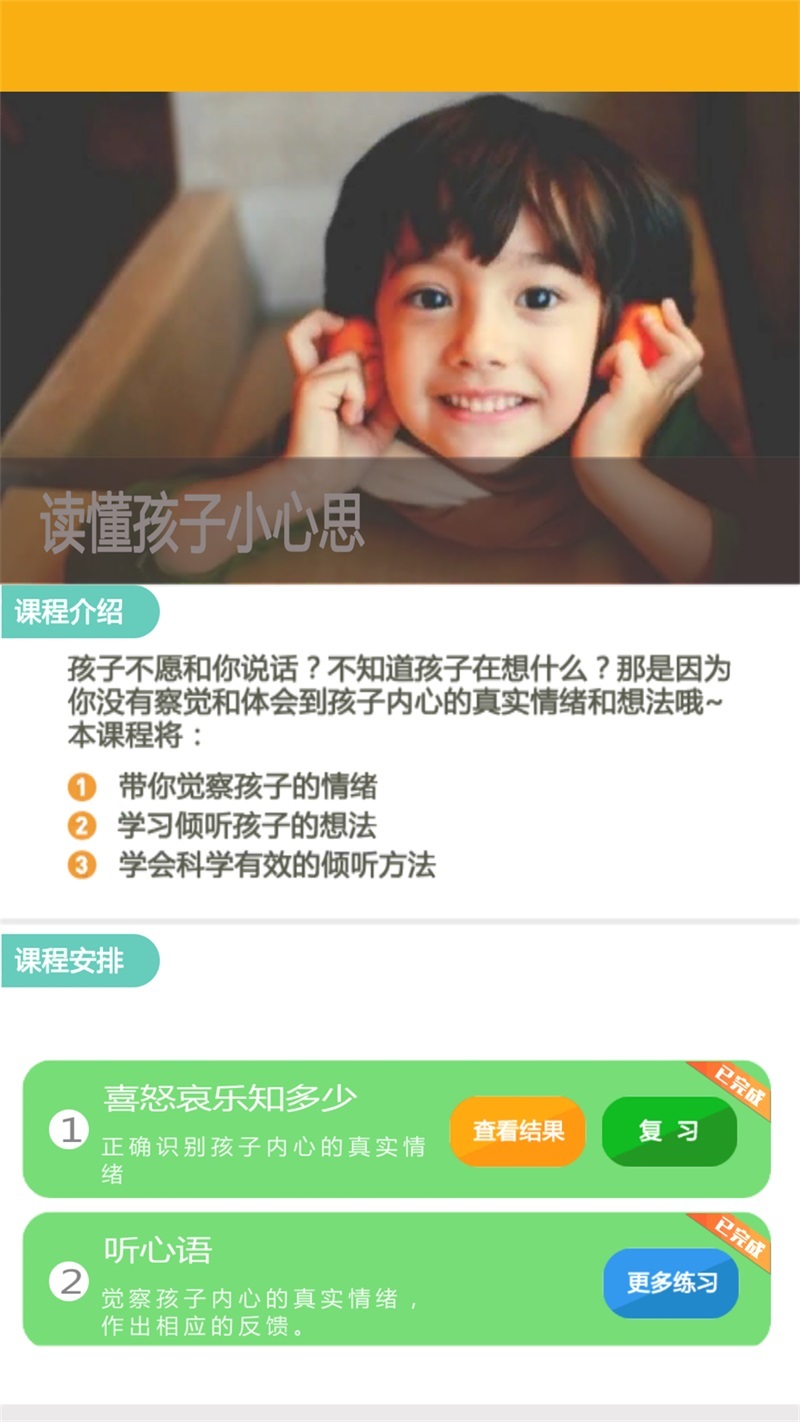The width and height of the screenshot is (800, 1422).
Task: Tap 查看结果 for lesson 喜怒哀乐知多少
Action: point(517,1131)
